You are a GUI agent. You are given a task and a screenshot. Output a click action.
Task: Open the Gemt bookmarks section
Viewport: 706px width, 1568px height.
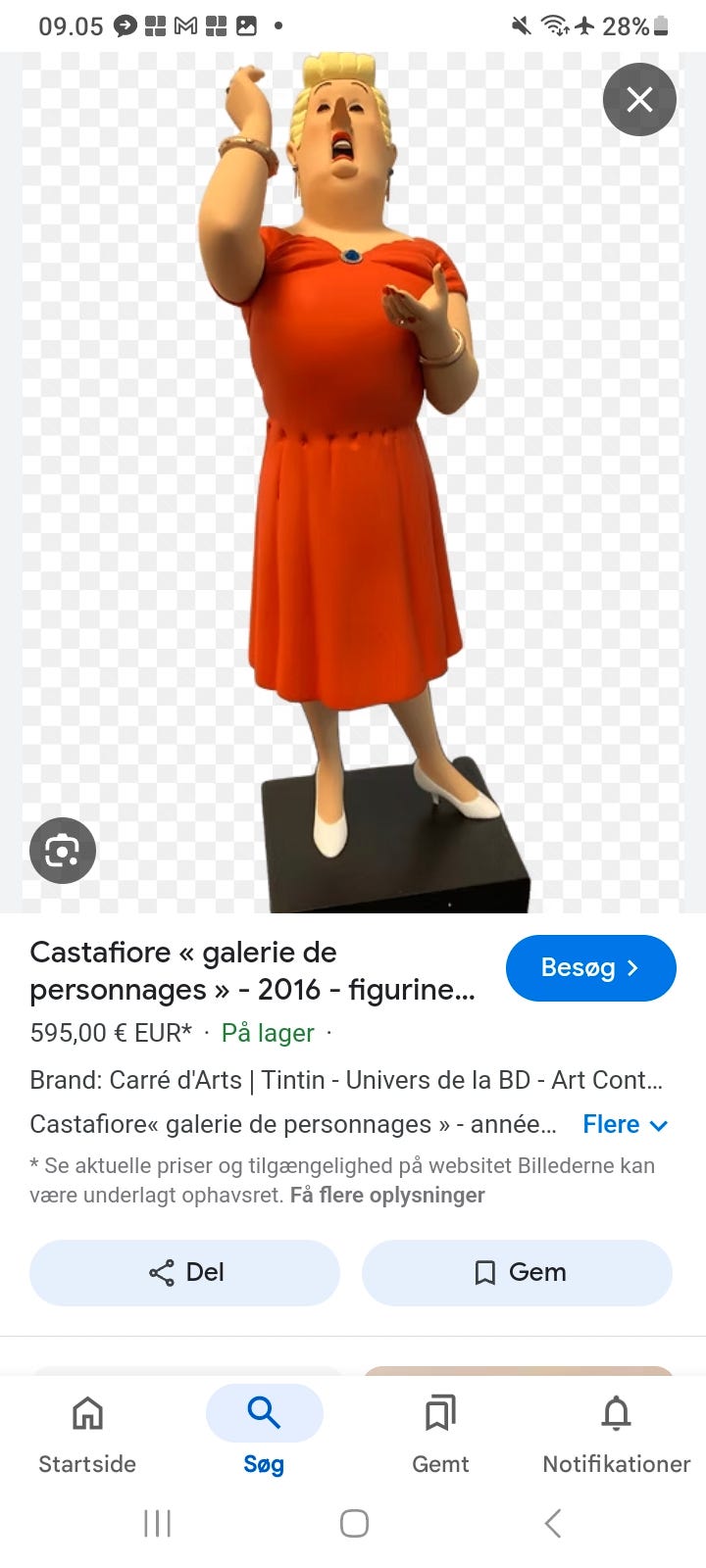439,1414
